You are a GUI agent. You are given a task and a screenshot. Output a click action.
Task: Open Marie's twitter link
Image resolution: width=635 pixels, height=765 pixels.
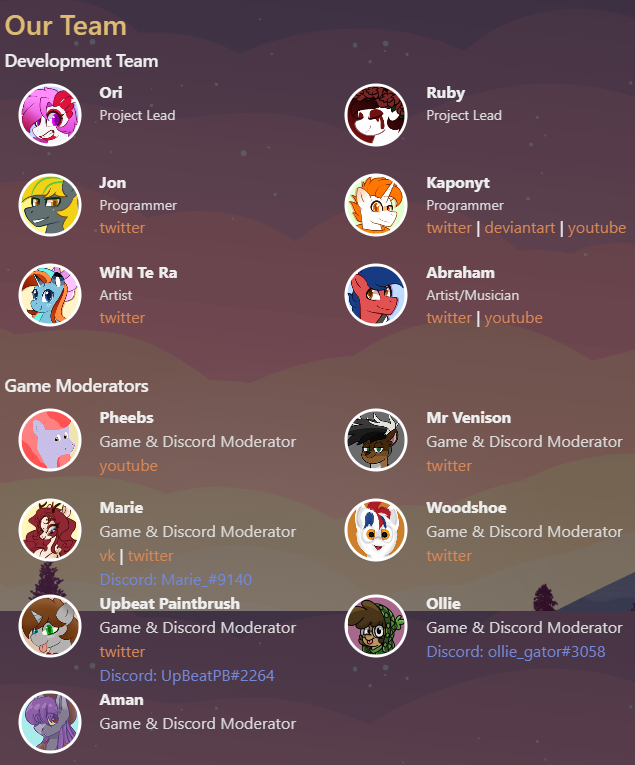150,556
